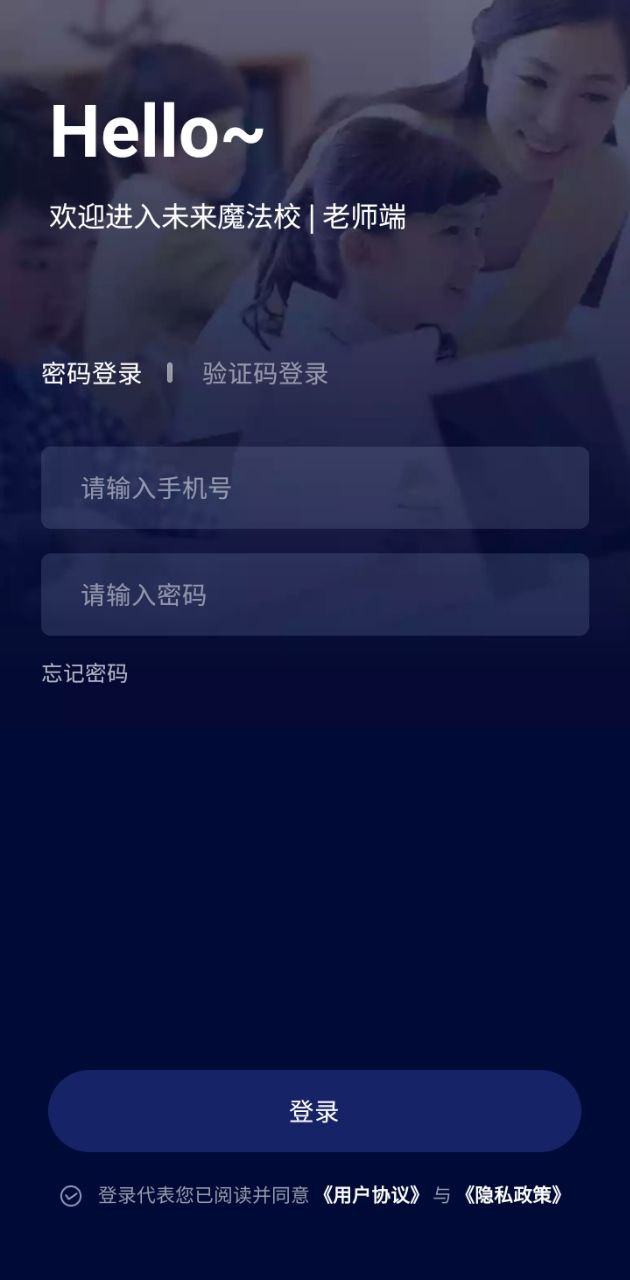Screen dimensions: 630x1280
Task: Switch to 验证码登录 tab
Action: pyautogui.click(x=265, y=374)
